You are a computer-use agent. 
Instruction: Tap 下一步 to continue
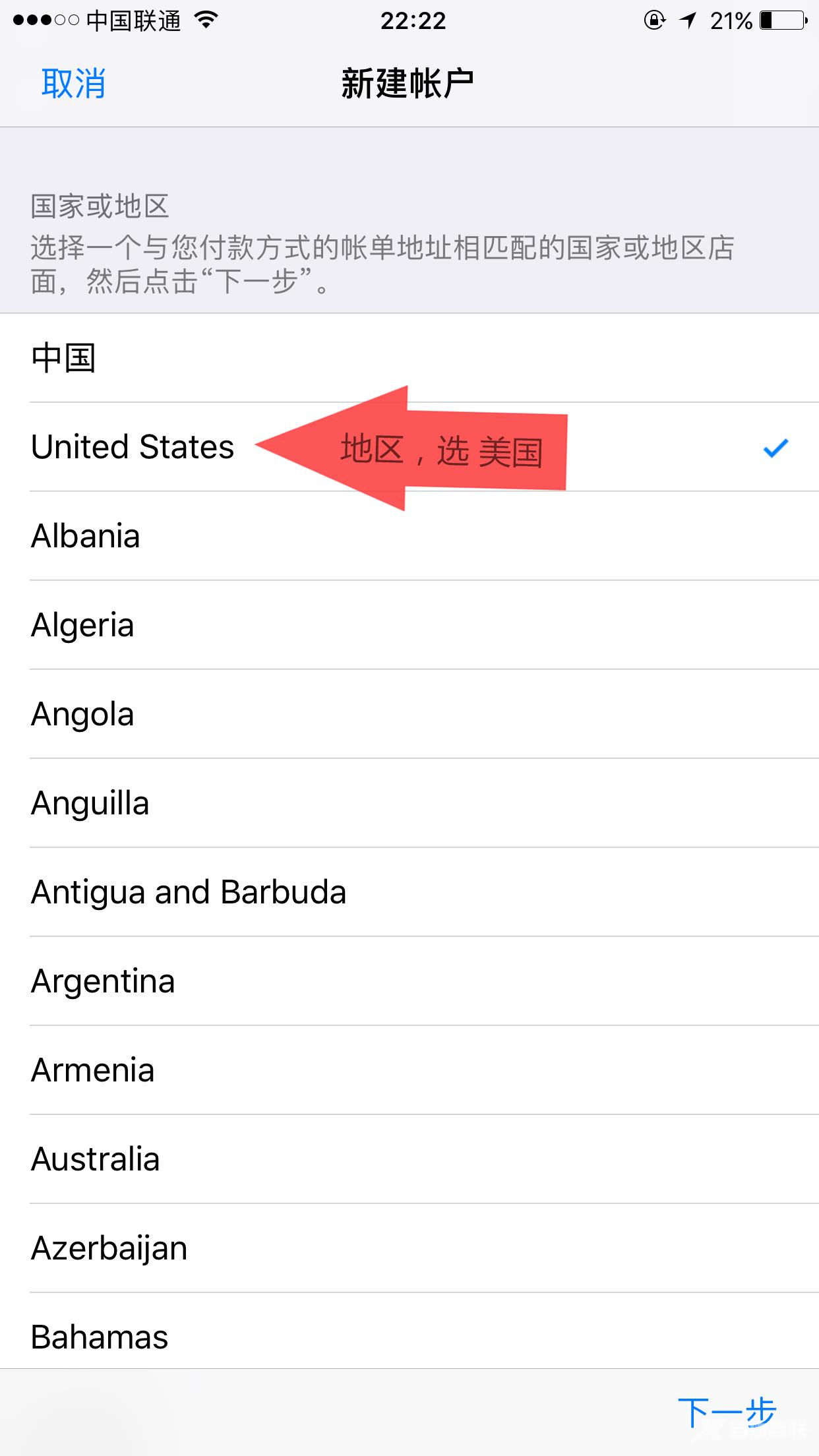pos(727,1412)
